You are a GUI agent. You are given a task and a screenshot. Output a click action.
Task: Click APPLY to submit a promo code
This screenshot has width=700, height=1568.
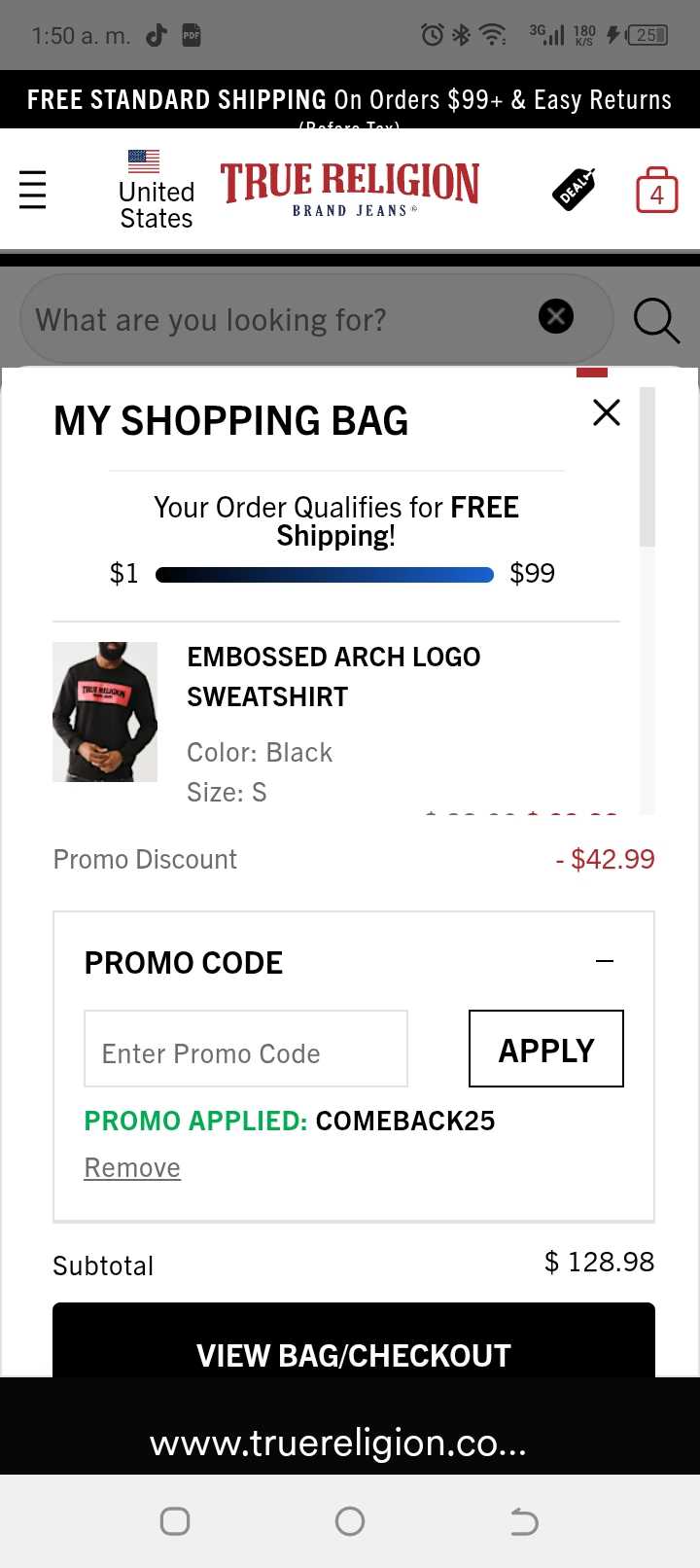pos(545,1049)
